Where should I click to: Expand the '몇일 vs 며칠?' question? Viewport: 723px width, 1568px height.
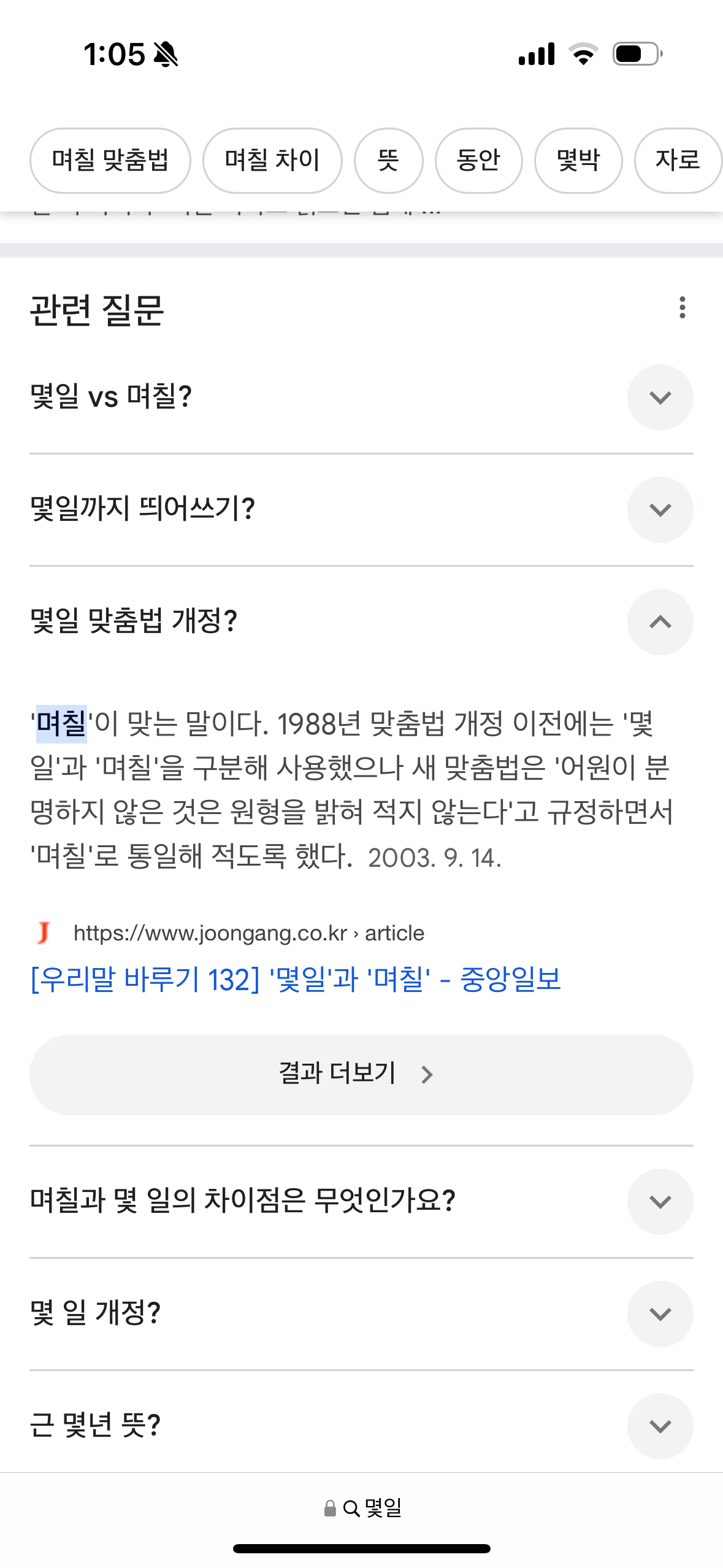[361, 398]
